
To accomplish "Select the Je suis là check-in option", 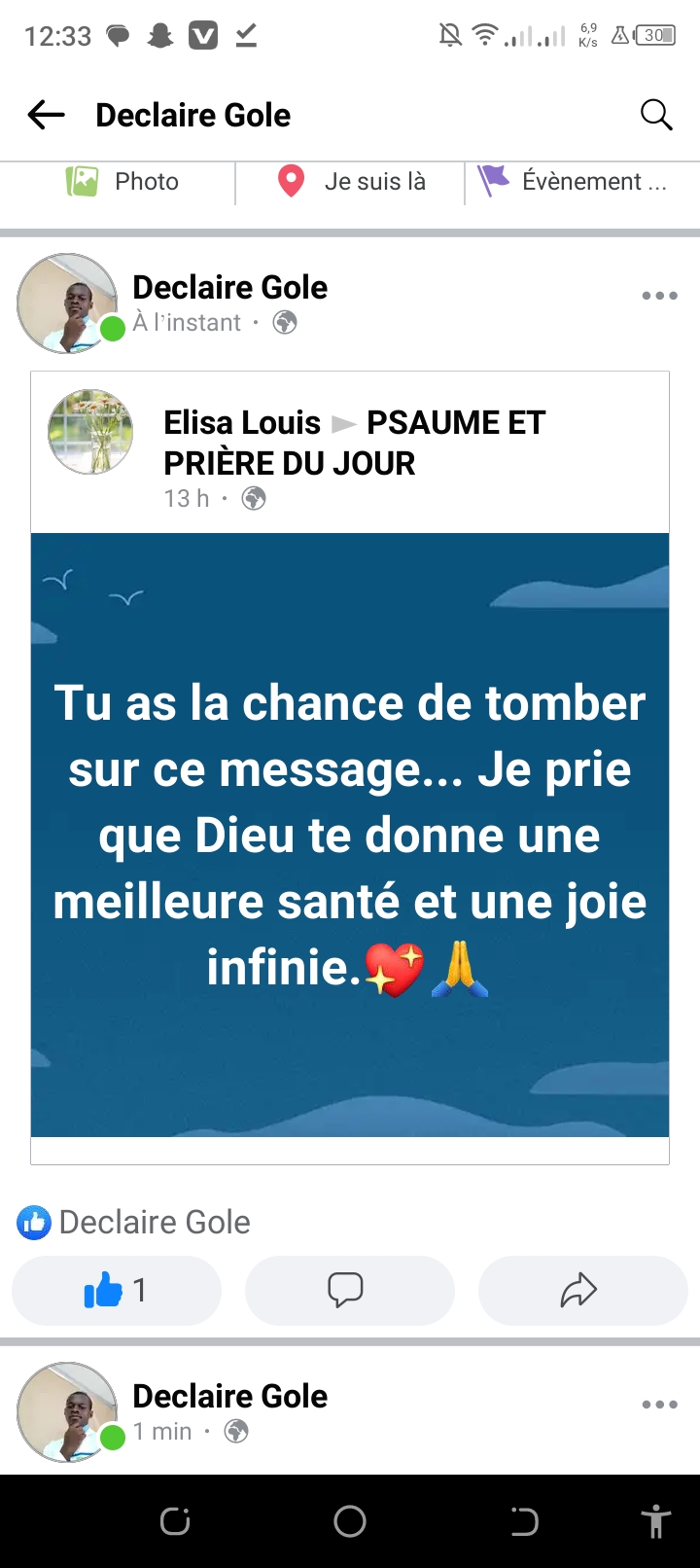I will 352,182.
